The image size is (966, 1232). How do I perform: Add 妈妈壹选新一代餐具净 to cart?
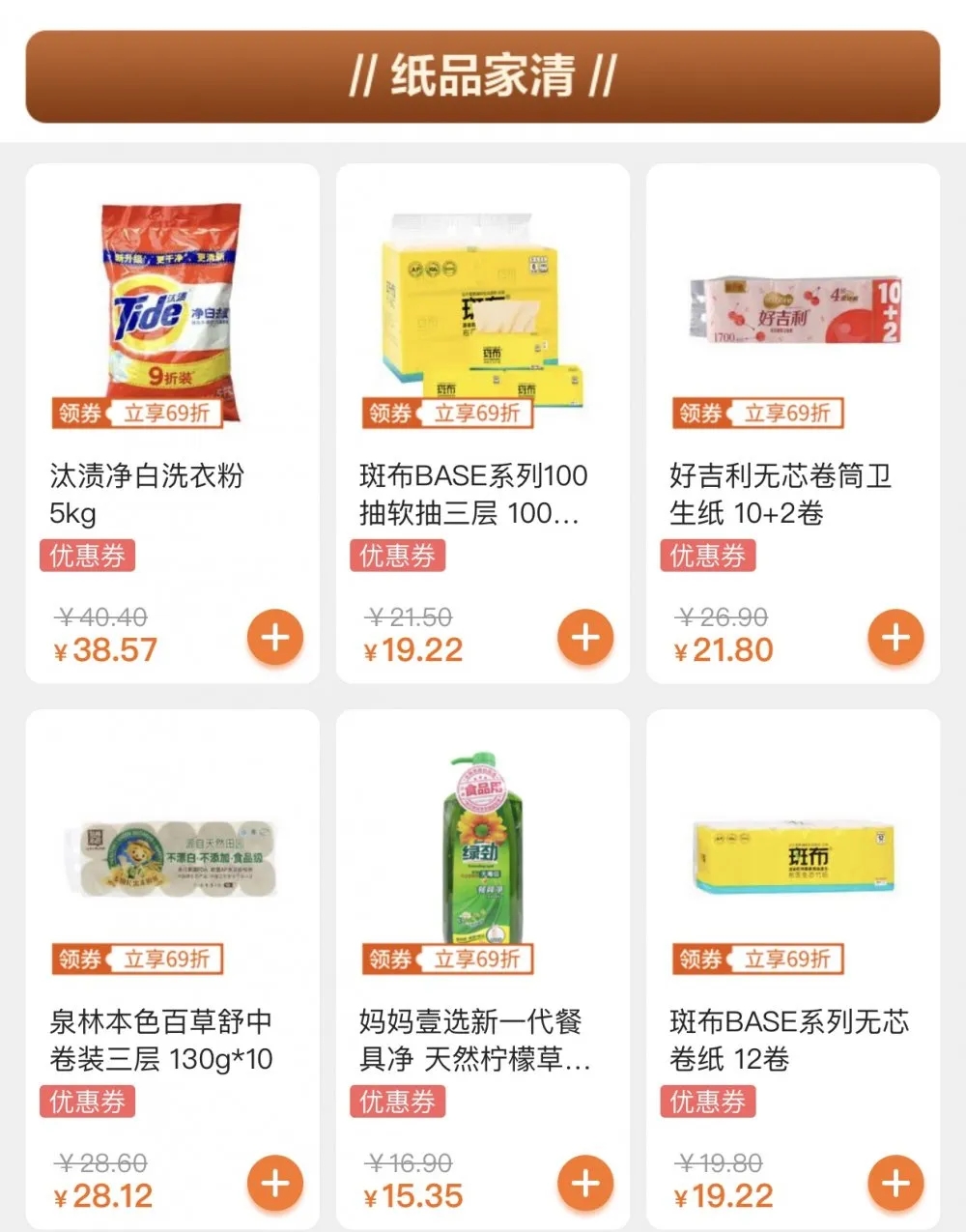point(585,1184)
